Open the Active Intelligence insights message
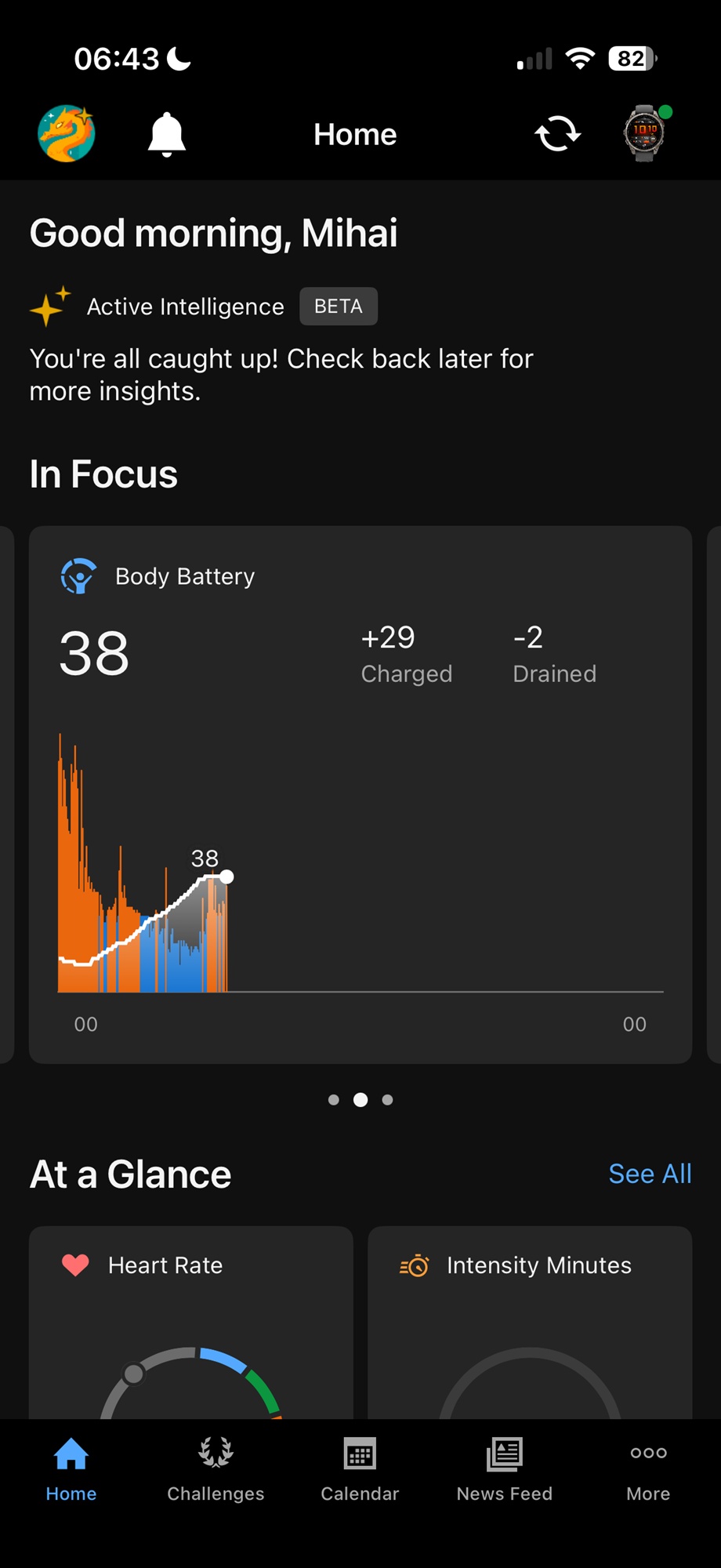The height and width of the screenshot is (1568, 721). click(x=281, y=375)
